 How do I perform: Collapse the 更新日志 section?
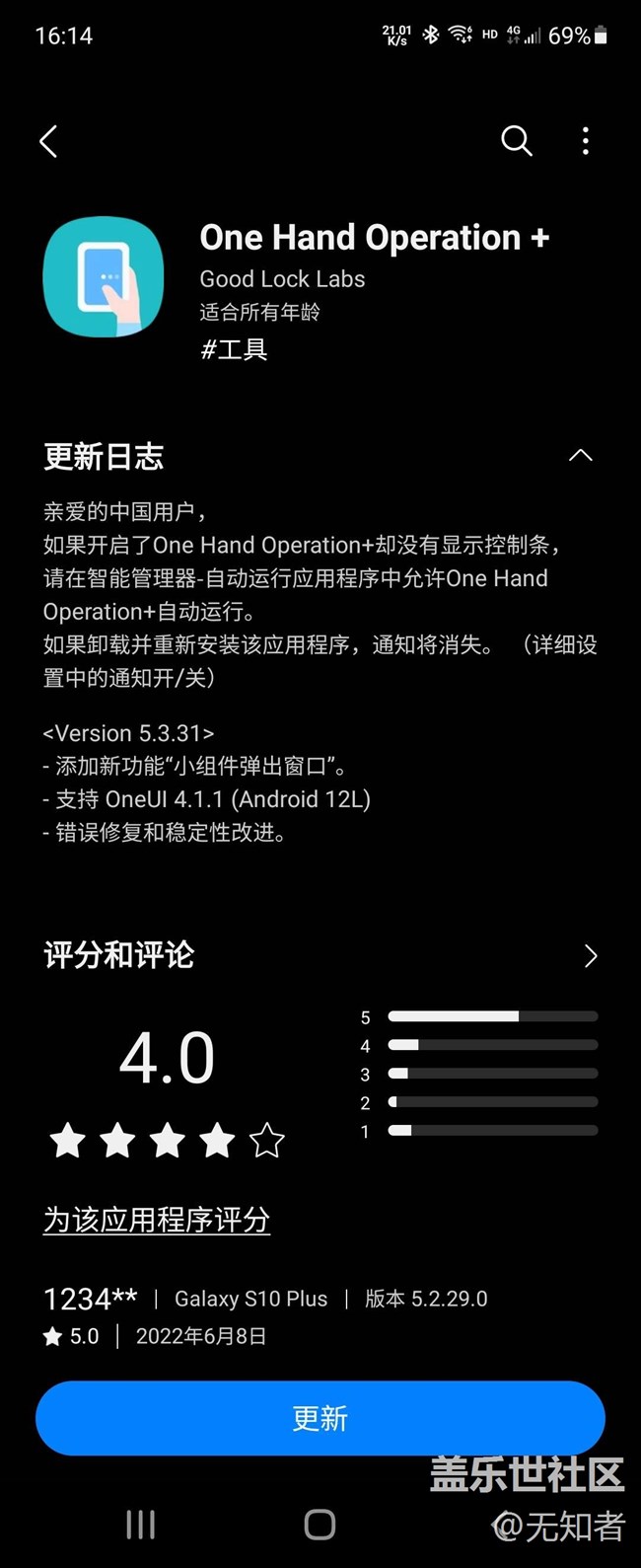[581, 455]
